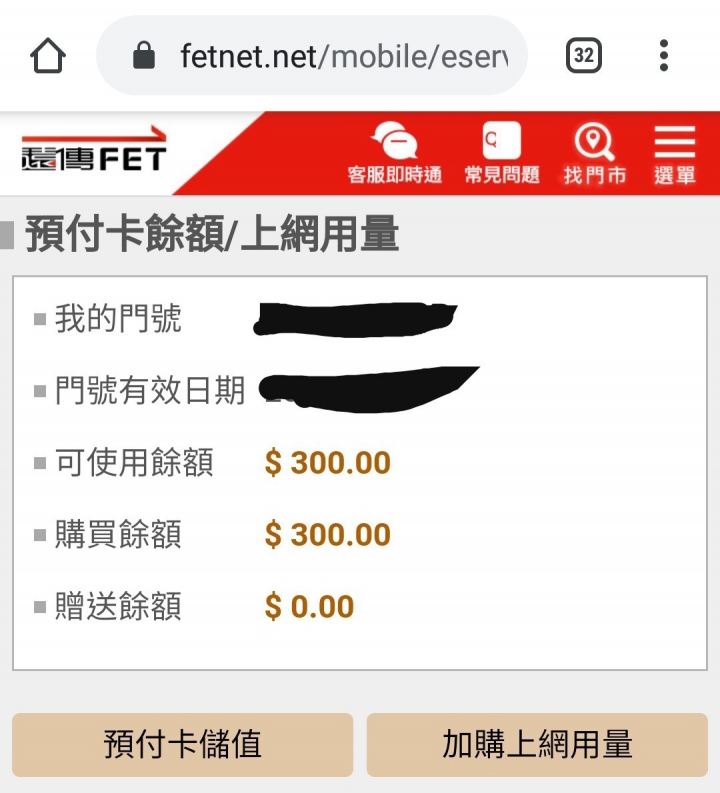The height and width of the screenshot is (793, 720).
Task: Select 加購上網用量 to buy data
Action: (537, 744)
